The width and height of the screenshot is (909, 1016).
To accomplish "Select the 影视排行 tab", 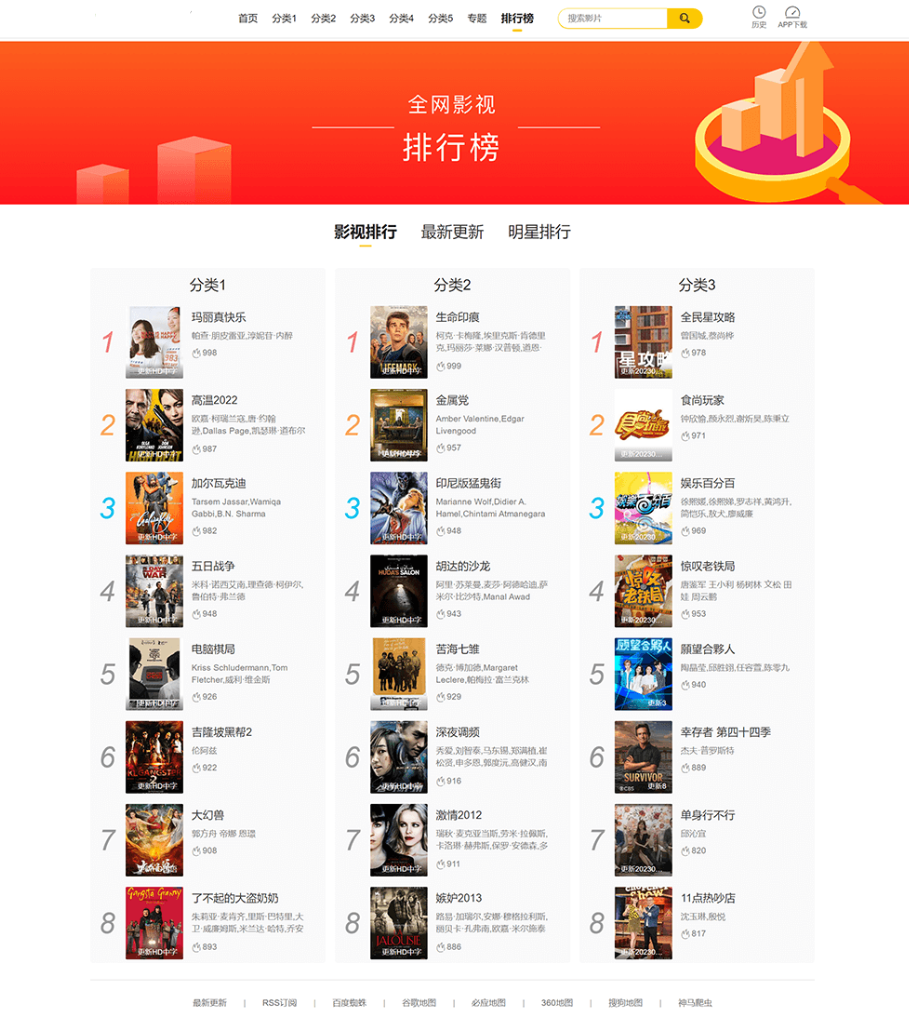I will click(x=365, y=232).
